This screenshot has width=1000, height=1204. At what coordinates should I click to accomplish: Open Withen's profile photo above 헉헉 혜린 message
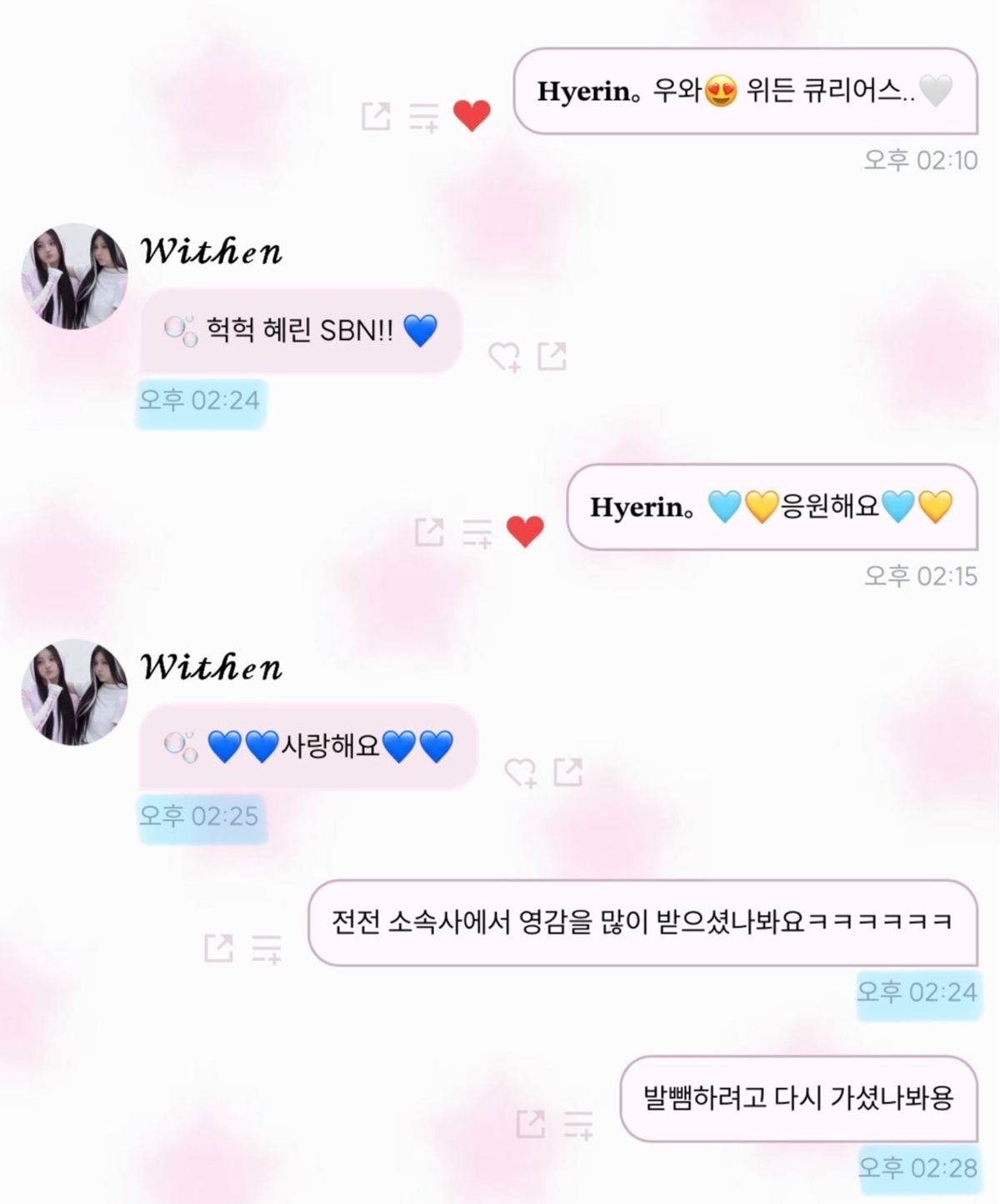(74, 276)
